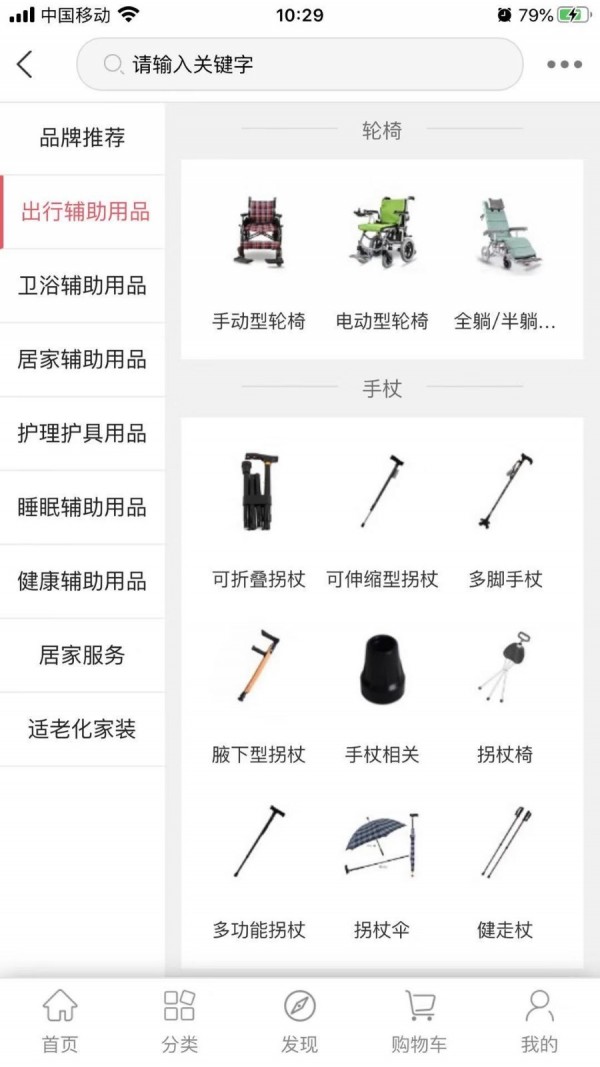The image size is (600, 1067).
Task: Open the 我的 profile tab
Action: pos(539,1022)
